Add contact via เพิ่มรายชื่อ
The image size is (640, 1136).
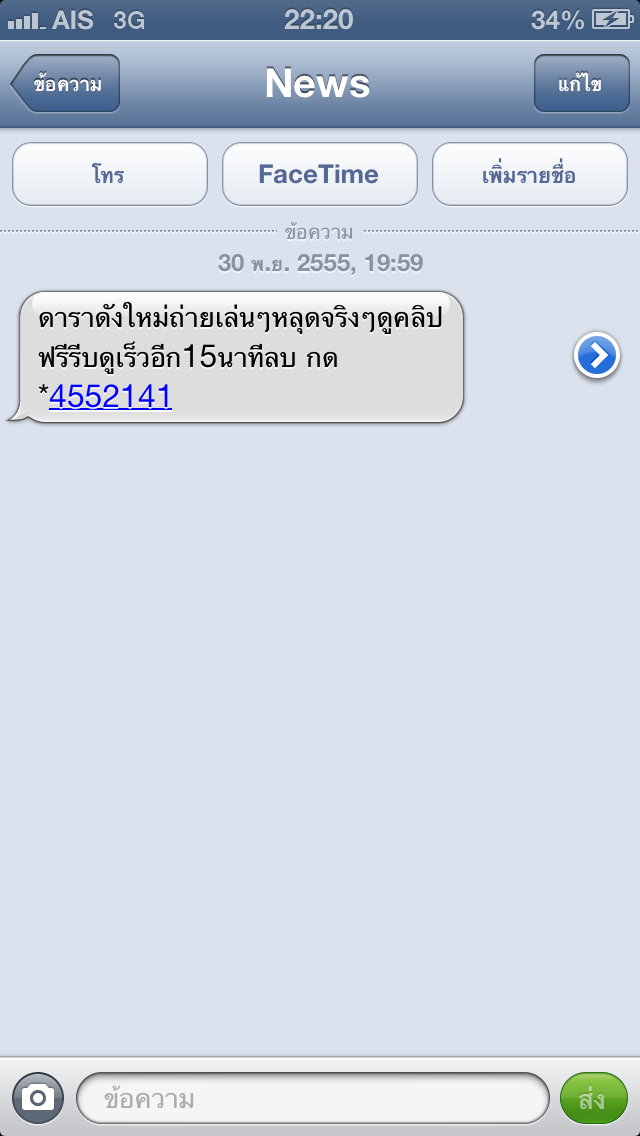529,174
